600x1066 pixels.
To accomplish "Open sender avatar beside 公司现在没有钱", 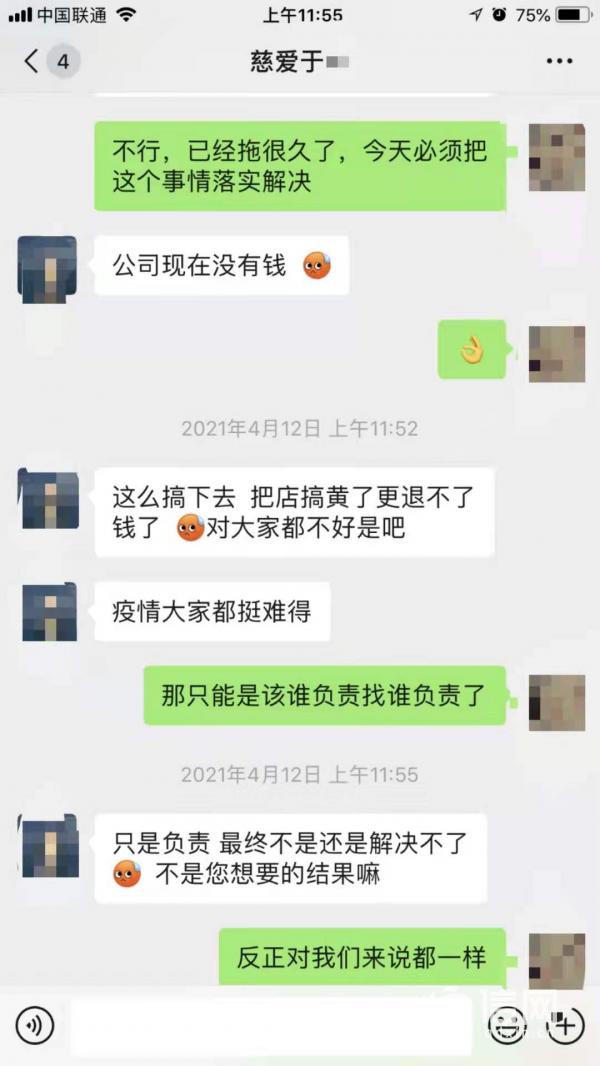I will [47, 267].
